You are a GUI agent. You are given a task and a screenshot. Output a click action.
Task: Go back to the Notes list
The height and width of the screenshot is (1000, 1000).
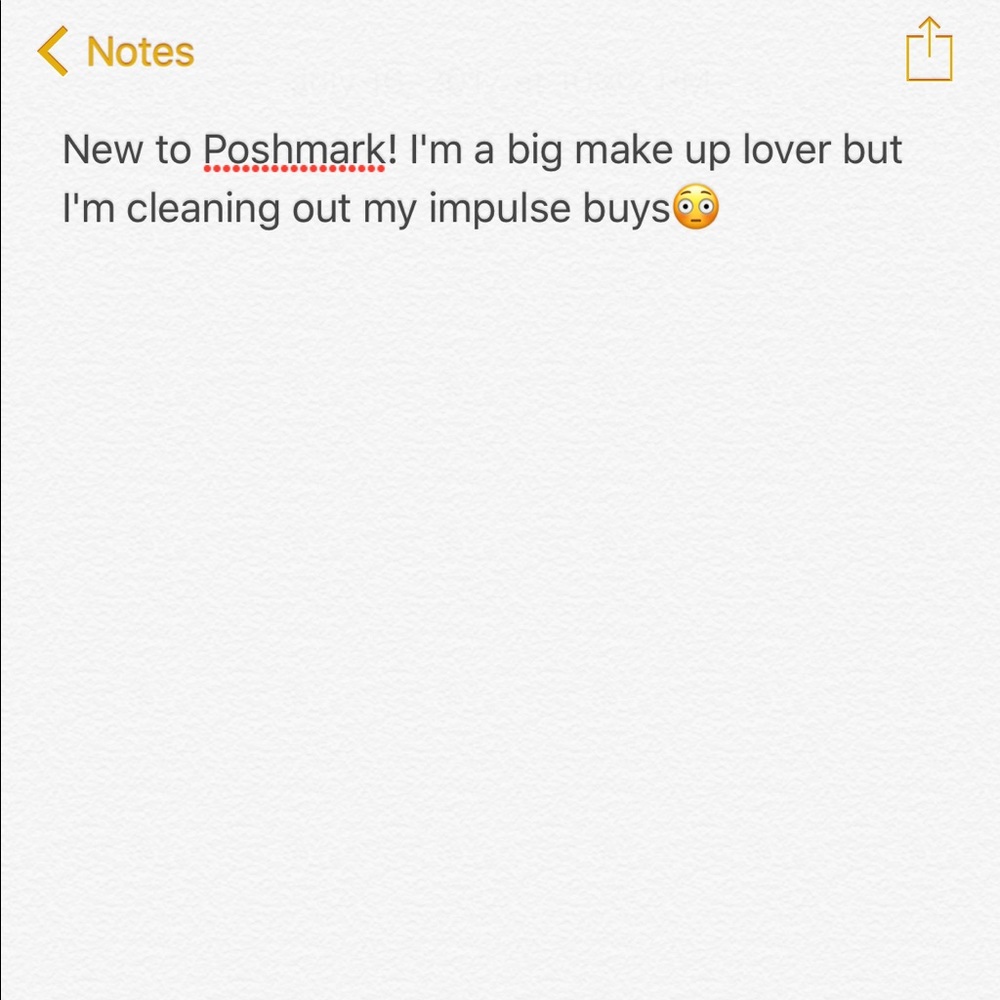tap(116, 52)
